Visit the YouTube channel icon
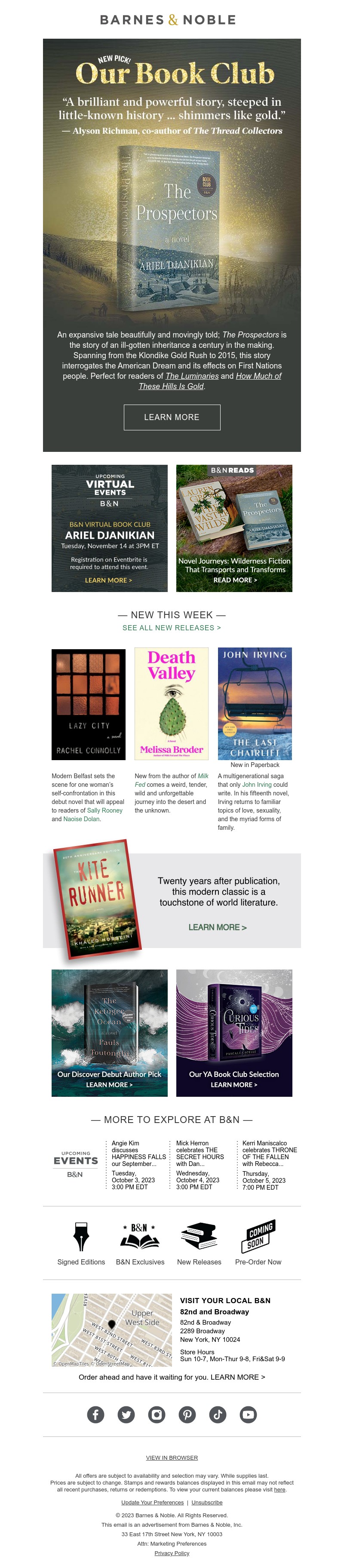Image resolution: width=344 pixels, height=1568 pixels. point(248,1415)
